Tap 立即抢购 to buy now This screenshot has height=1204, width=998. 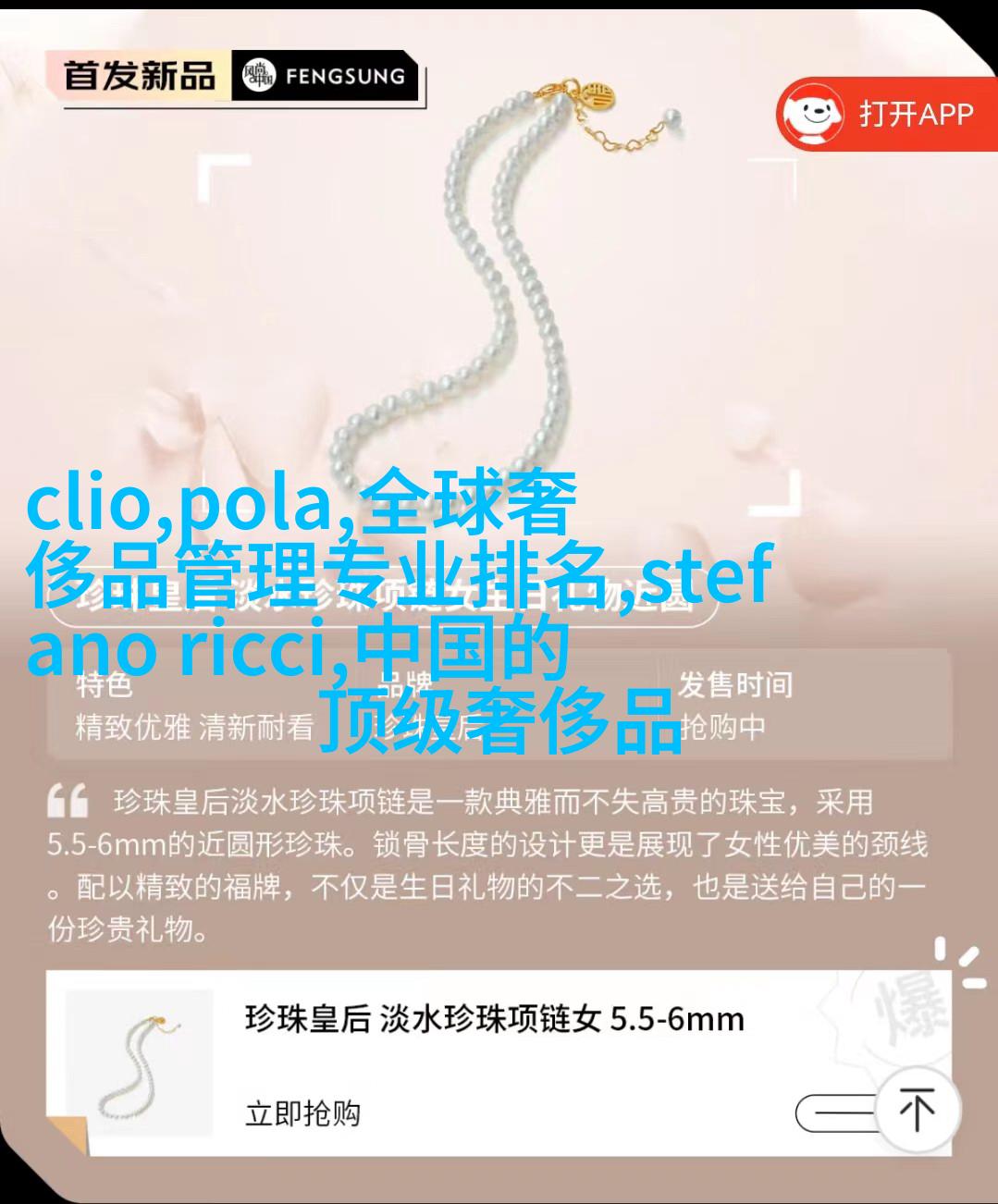pos(302,1113)
